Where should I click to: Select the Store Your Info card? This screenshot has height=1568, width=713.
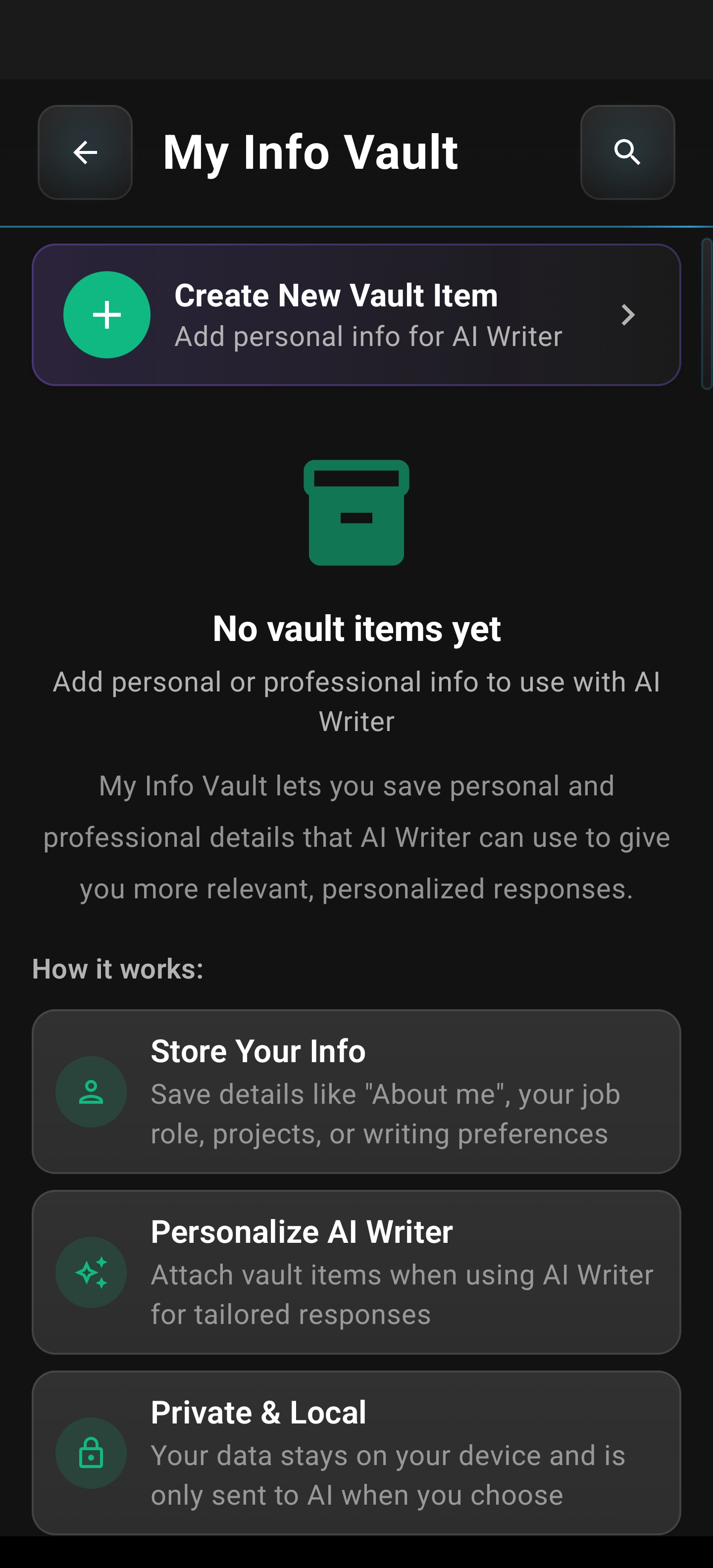click(x=356, y=1091)
